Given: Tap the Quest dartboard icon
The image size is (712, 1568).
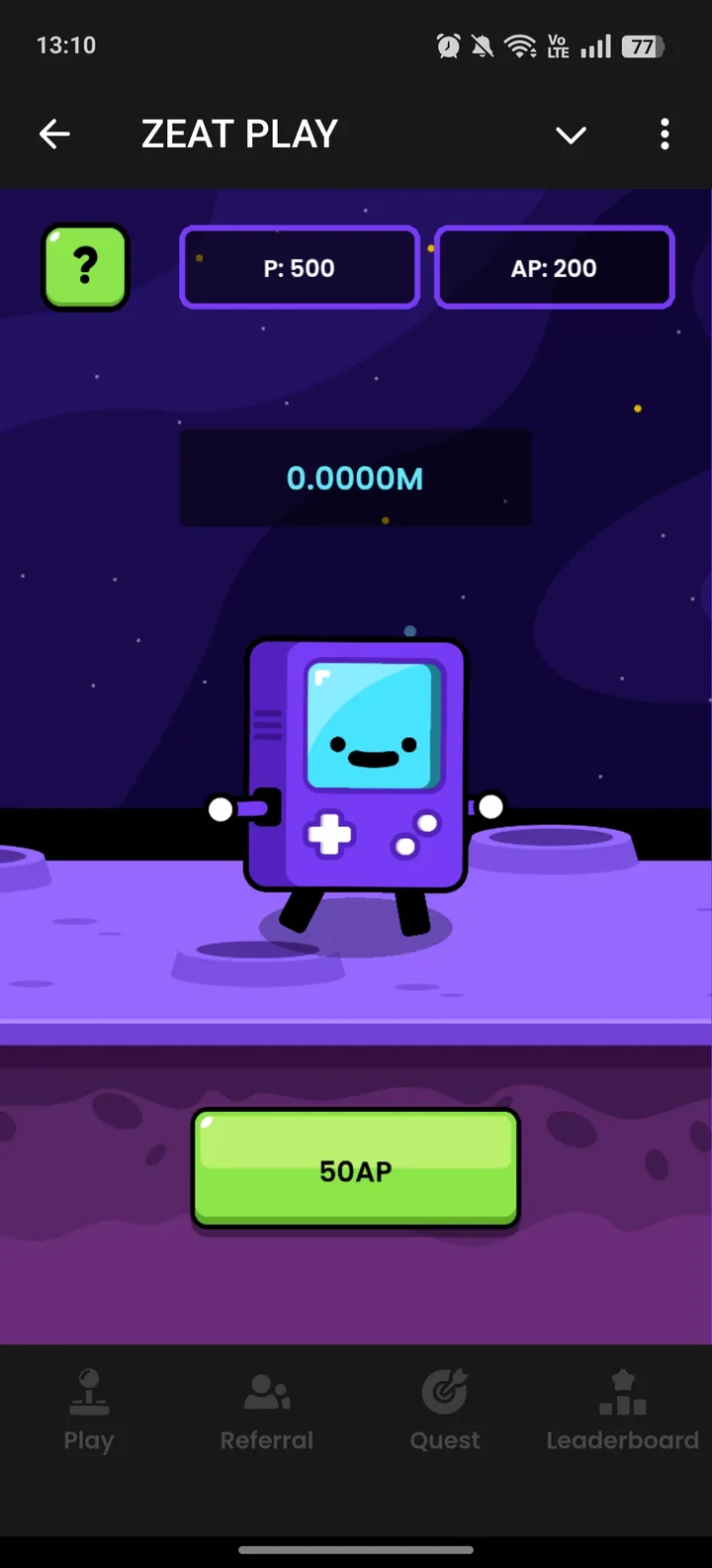Looking at the screenshot, I should [x=444, y=1390].
